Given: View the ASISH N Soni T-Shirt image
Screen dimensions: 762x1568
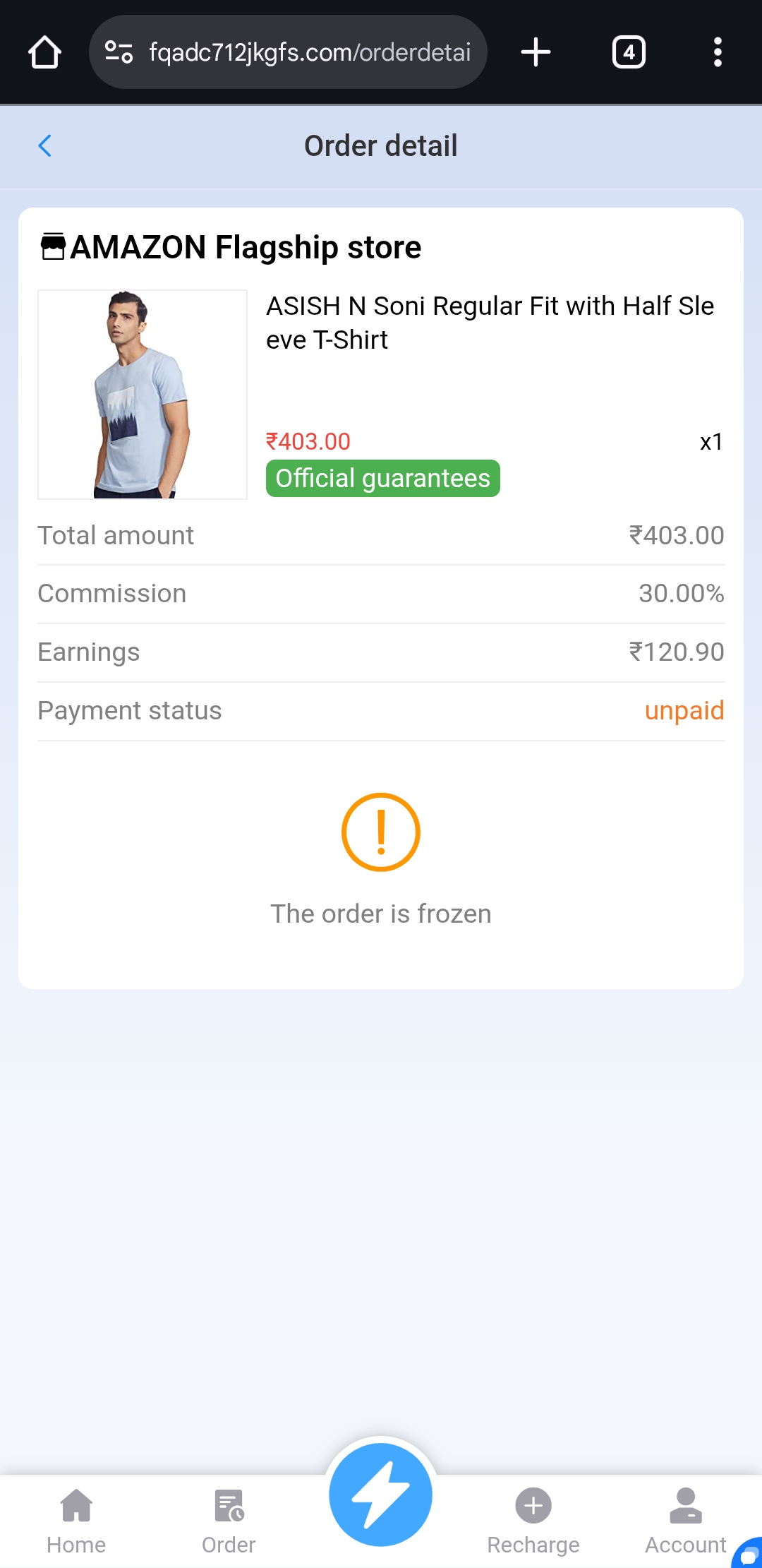Looking at the screenshot, I should tap(143, 395).
